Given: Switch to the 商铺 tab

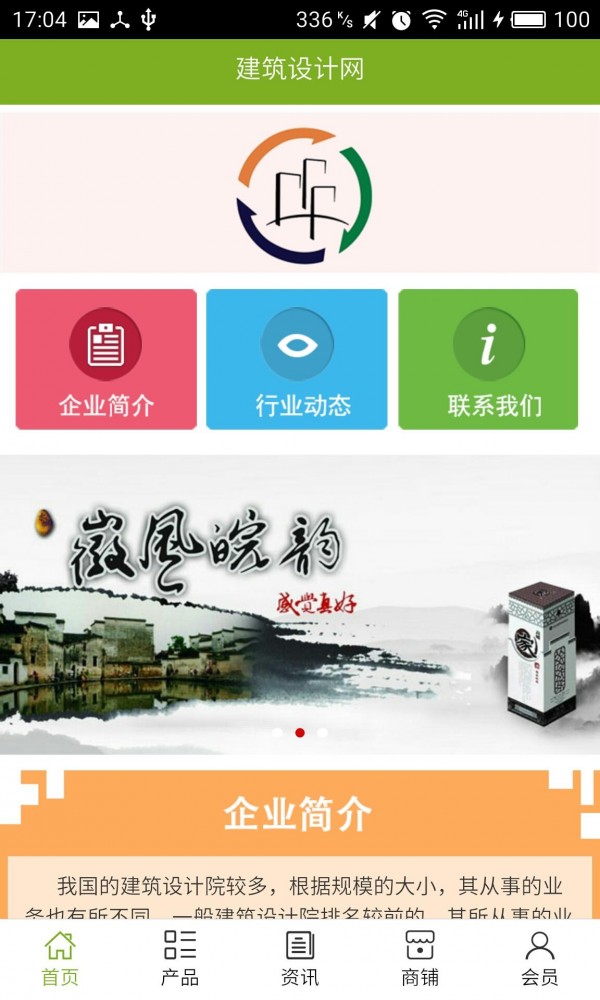Looking at the screenshot, I should click(420, 958).
